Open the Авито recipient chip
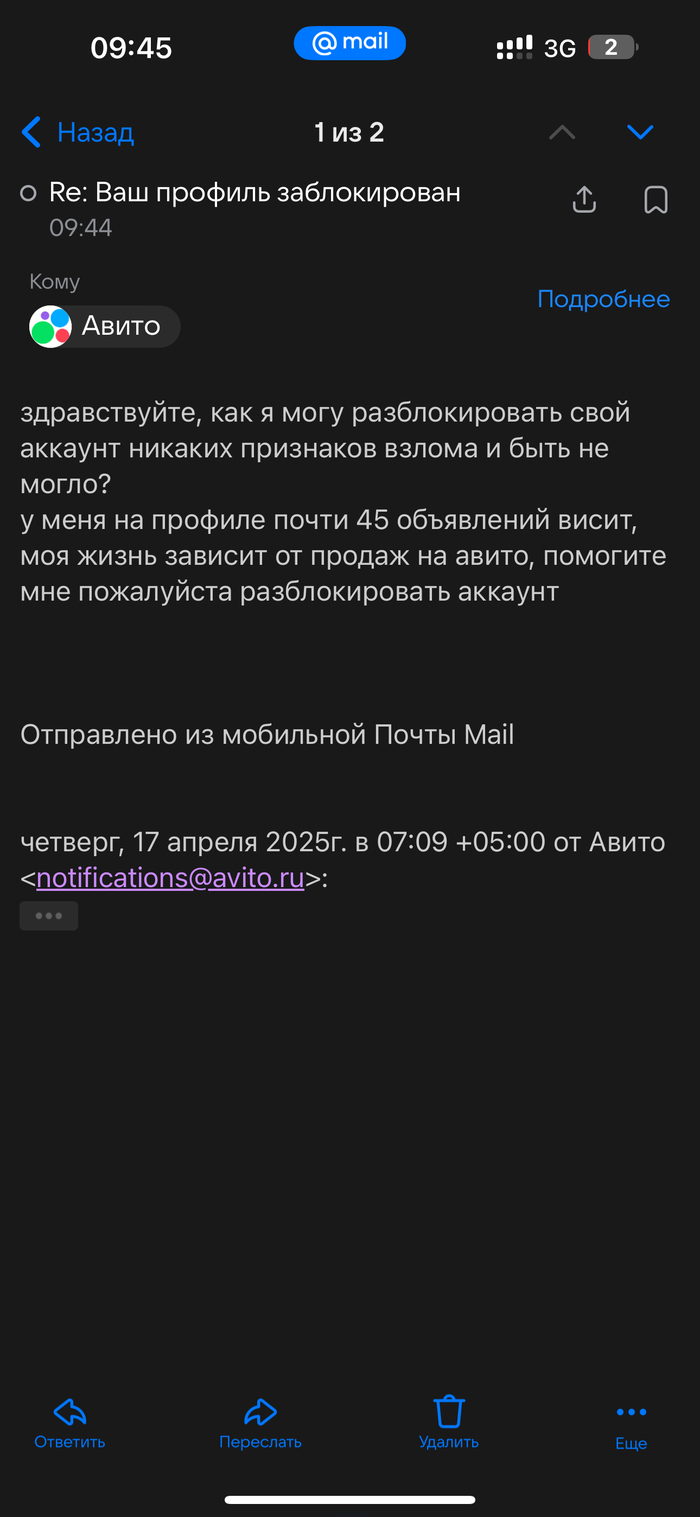The image size is (700, 1517). (105, 327)
